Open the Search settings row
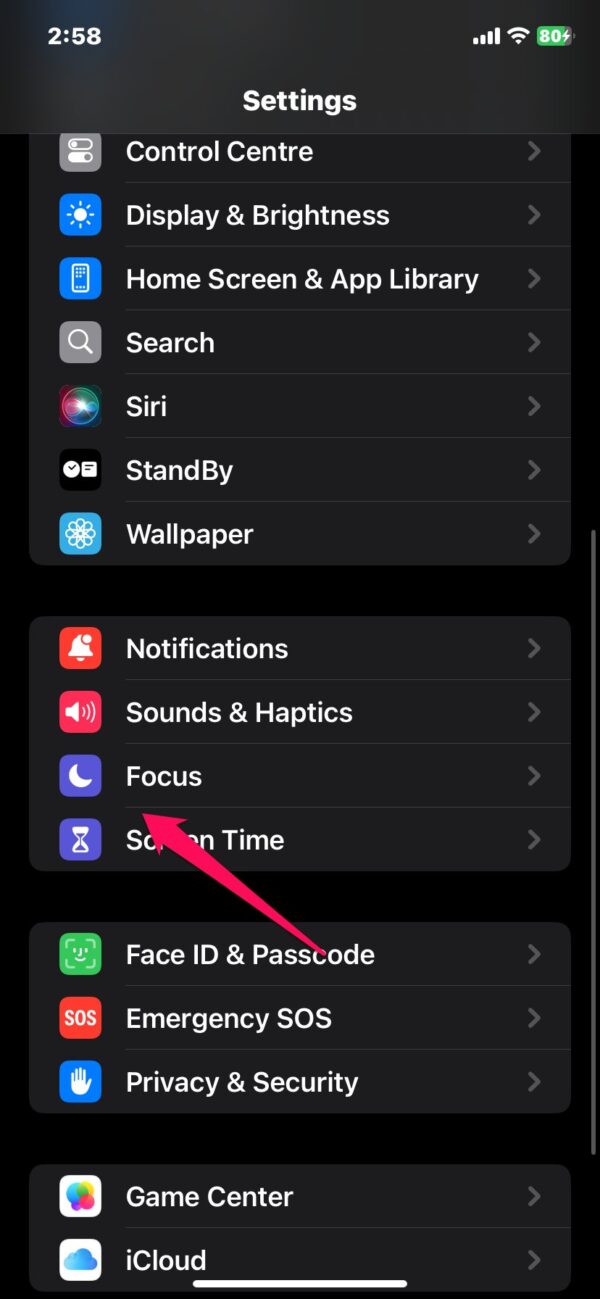This screenshot has width=600, height=1299. point(300,343)
